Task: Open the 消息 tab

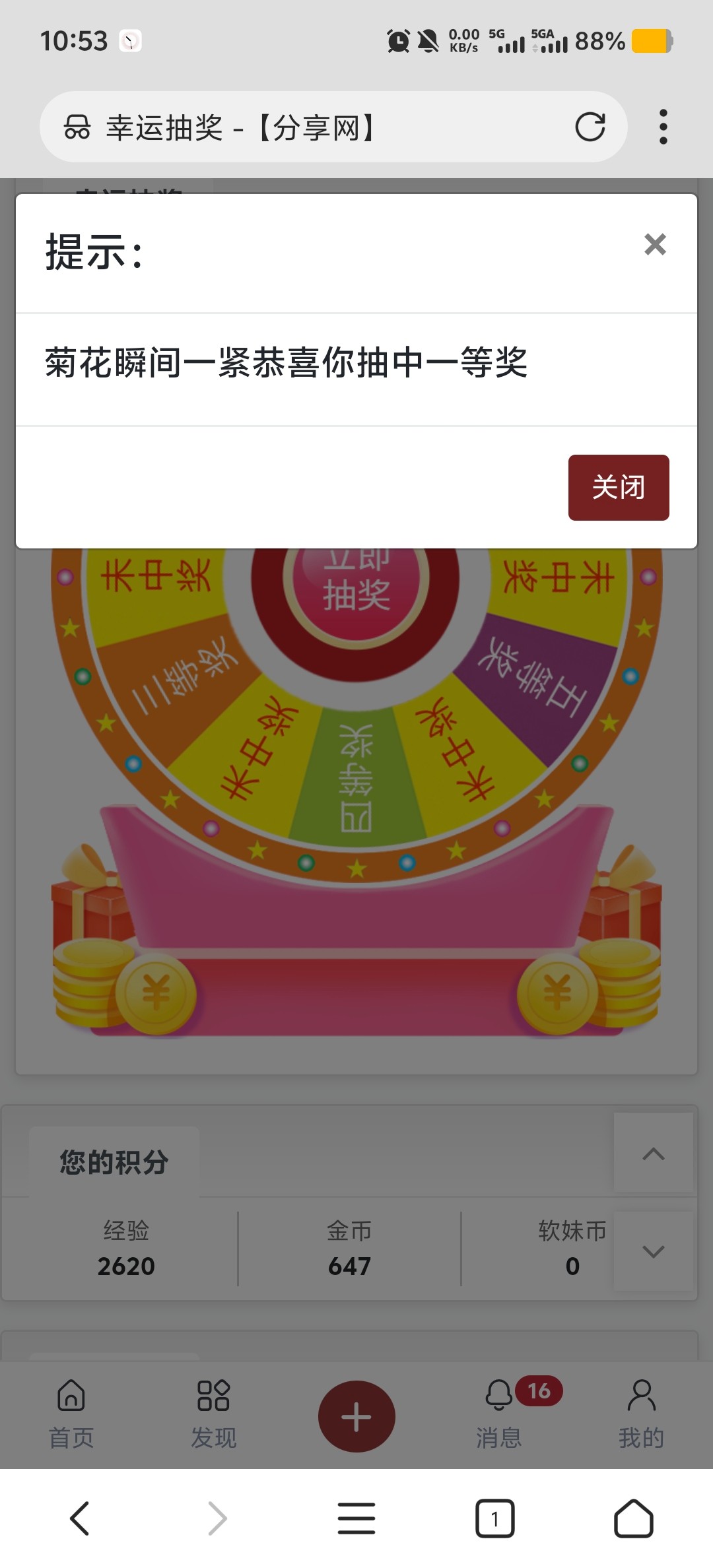Action: coord(500,1415)
